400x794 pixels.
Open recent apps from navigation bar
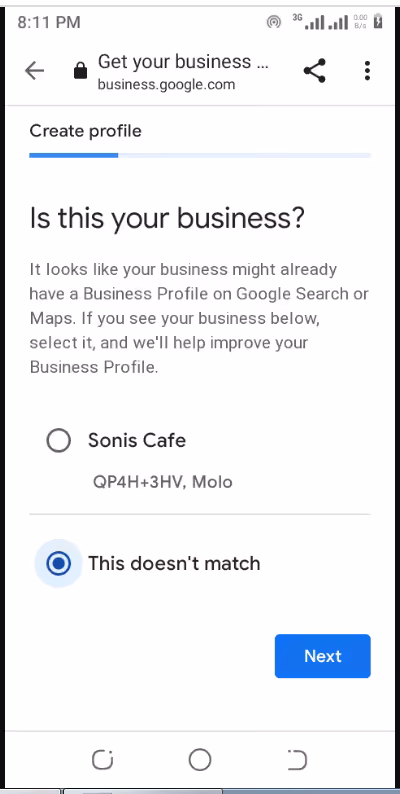click(x=102, y=760)
